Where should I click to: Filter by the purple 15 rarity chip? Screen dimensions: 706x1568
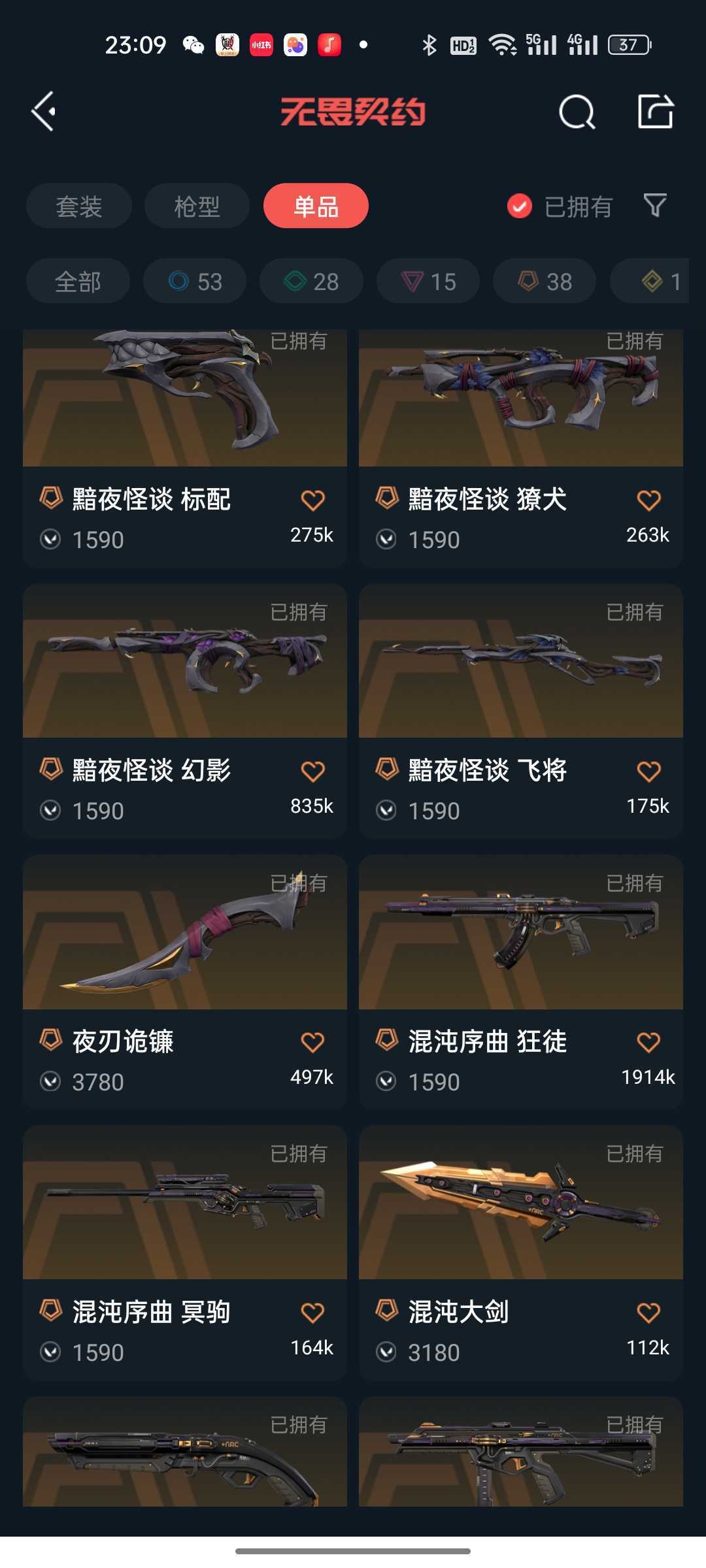click(428, 282)
